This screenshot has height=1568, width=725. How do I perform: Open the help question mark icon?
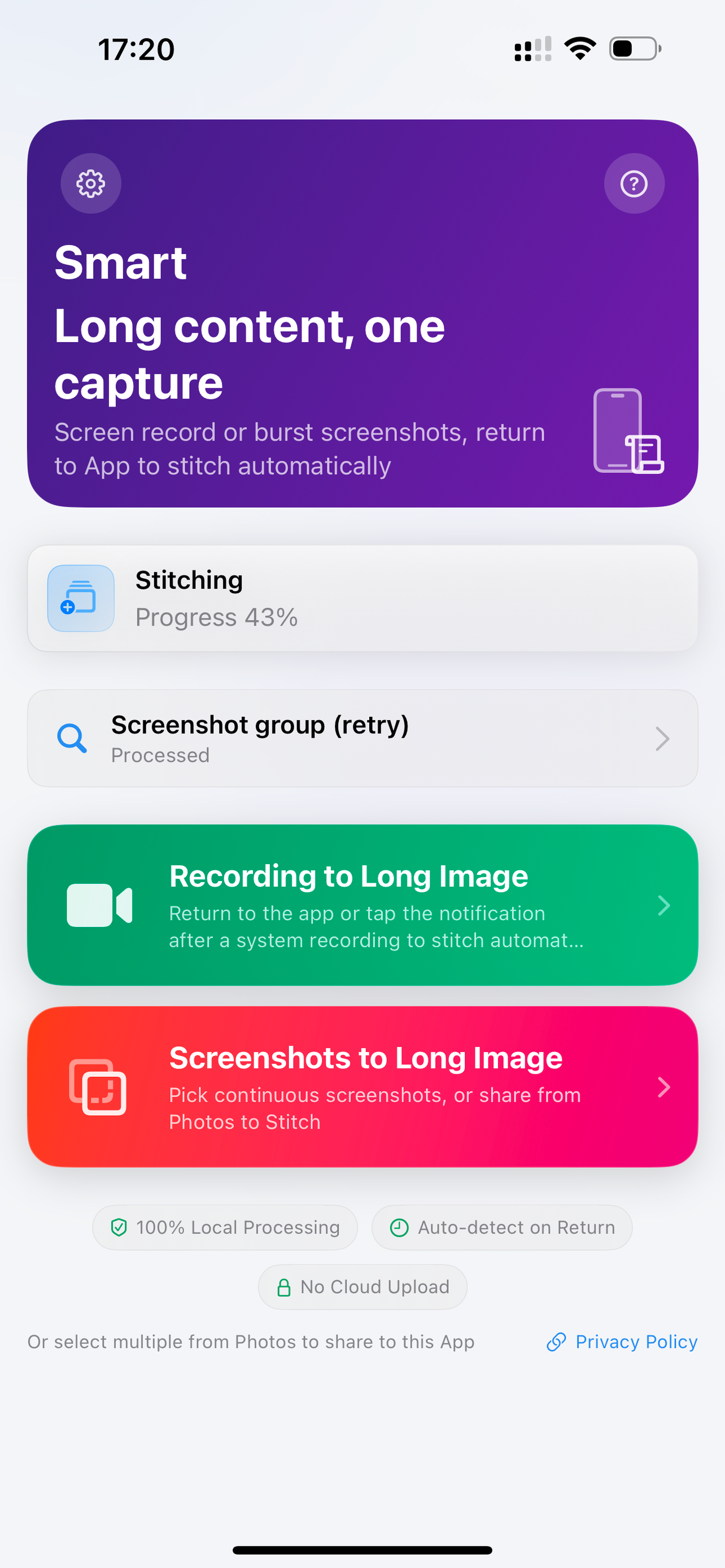[x=634, y=183]
